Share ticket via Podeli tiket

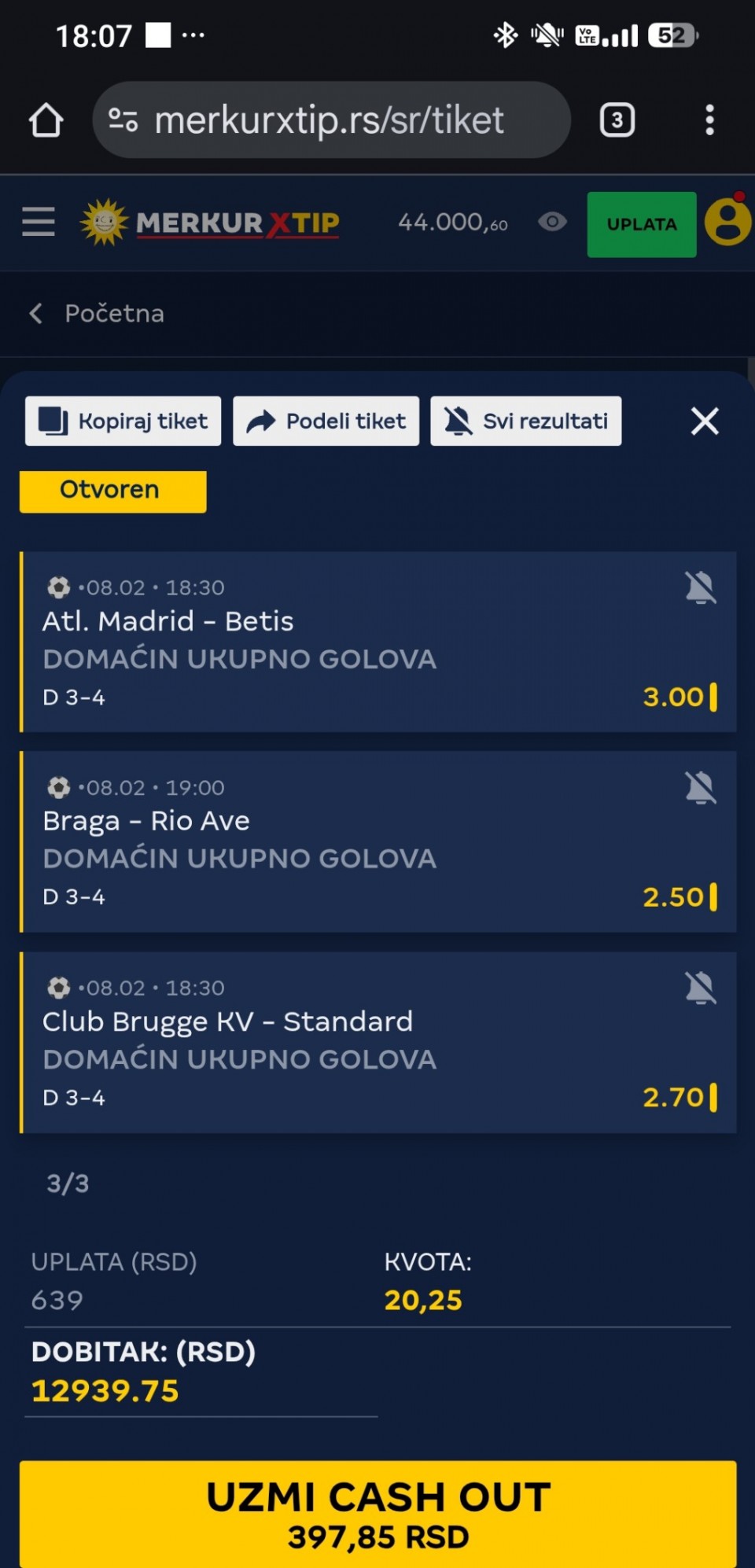pyautogui.click(x=326, y=421)
